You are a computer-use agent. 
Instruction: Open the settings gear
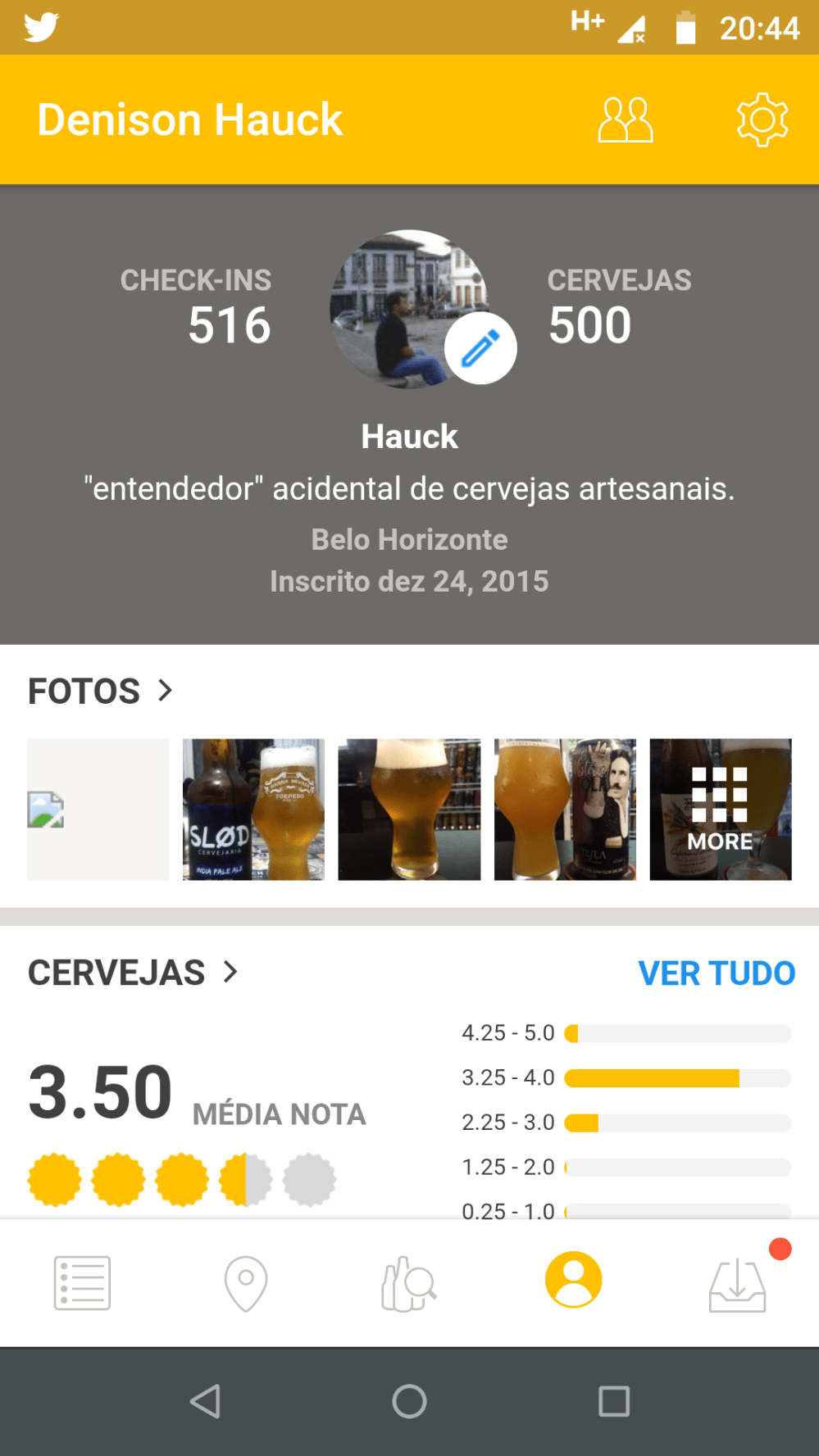click(762, 120)
